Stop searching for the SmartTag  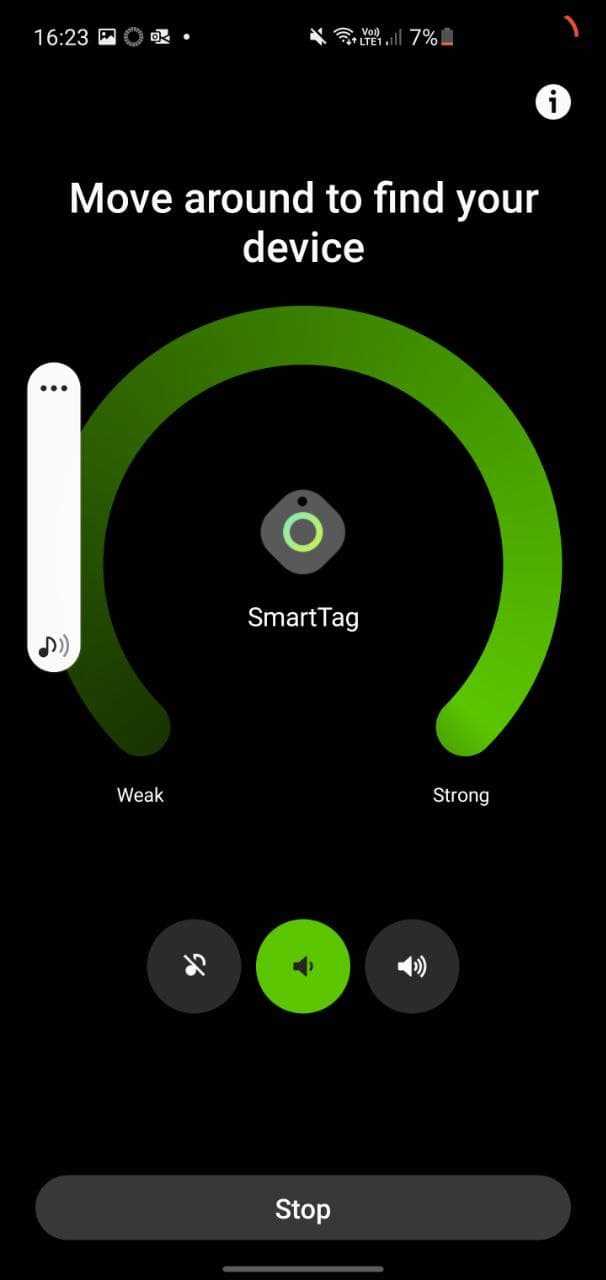point(303,1208)
